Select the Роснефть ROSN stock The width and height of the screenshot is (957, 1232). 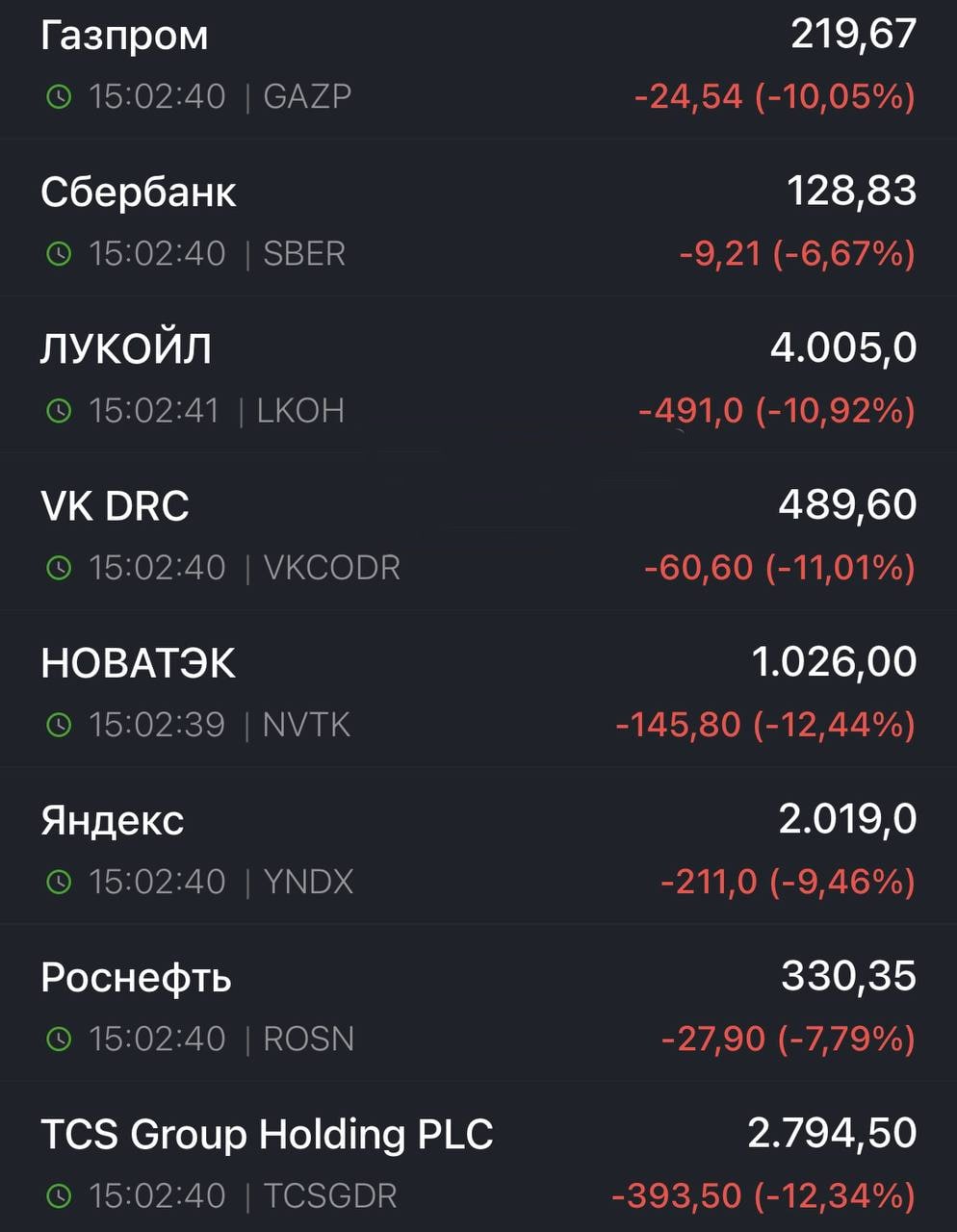click(x=478, y=1006)
